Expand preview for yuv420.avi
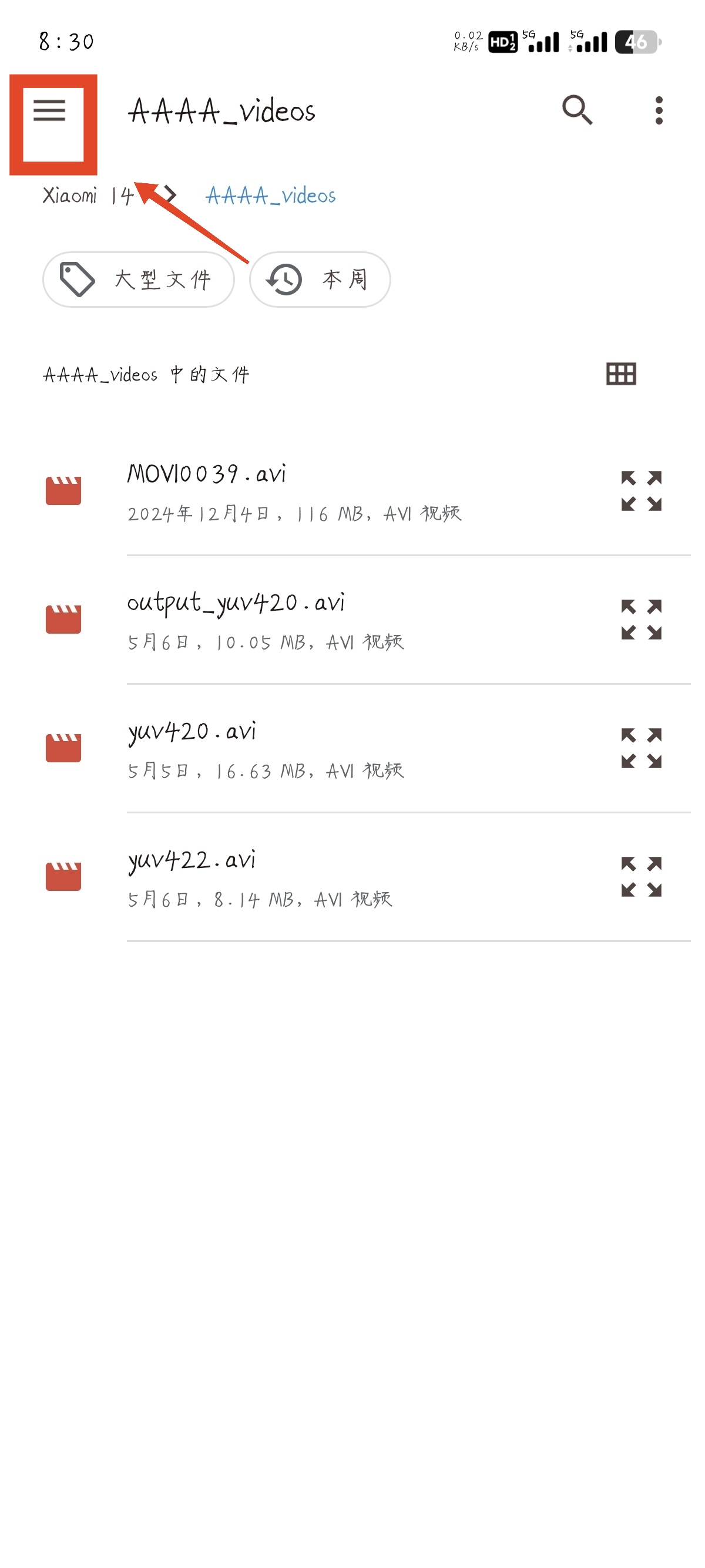The image size is (705, 1568). click(640, 748)
